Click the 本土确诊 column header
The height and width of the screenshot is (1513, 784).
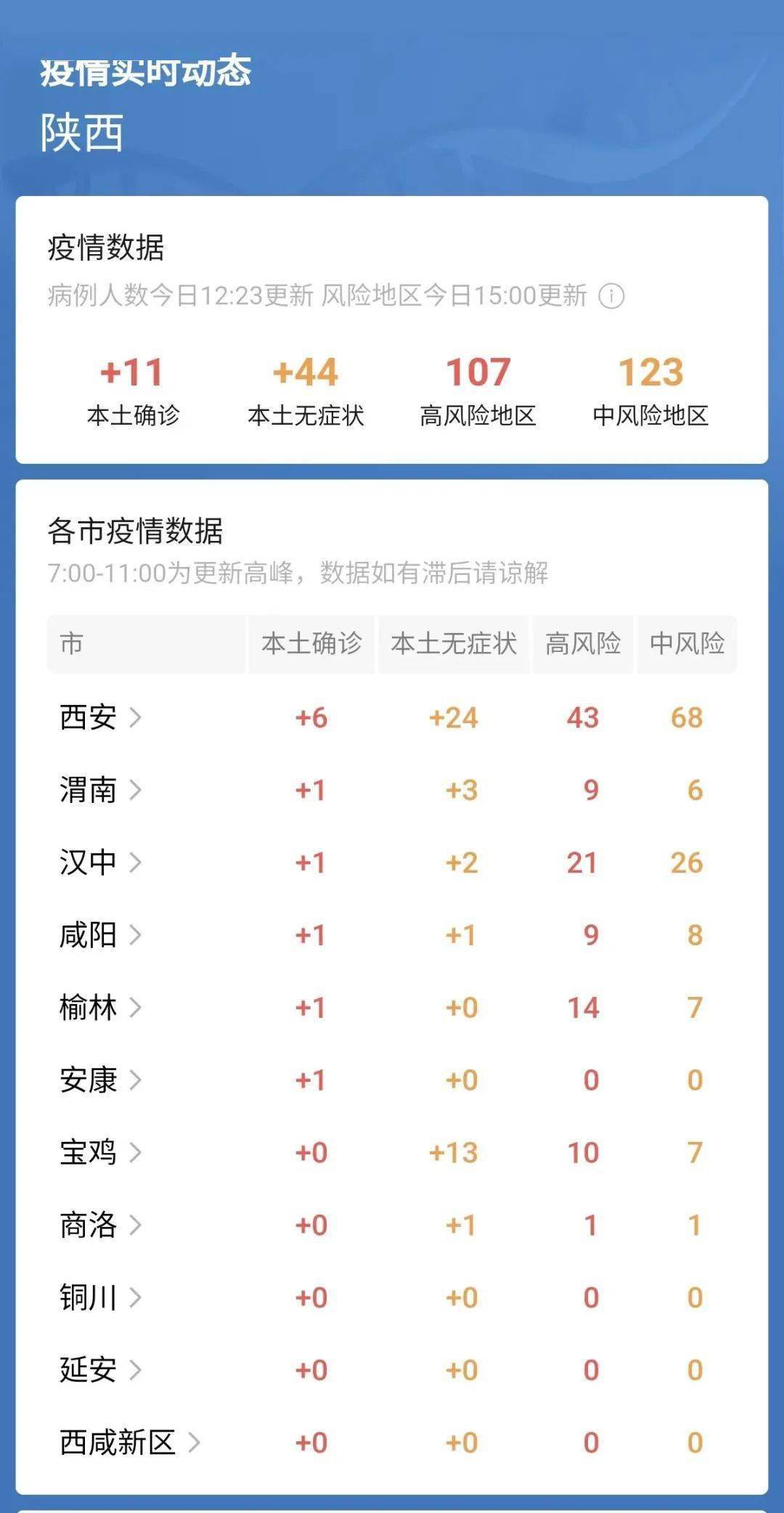coord(314,645)
